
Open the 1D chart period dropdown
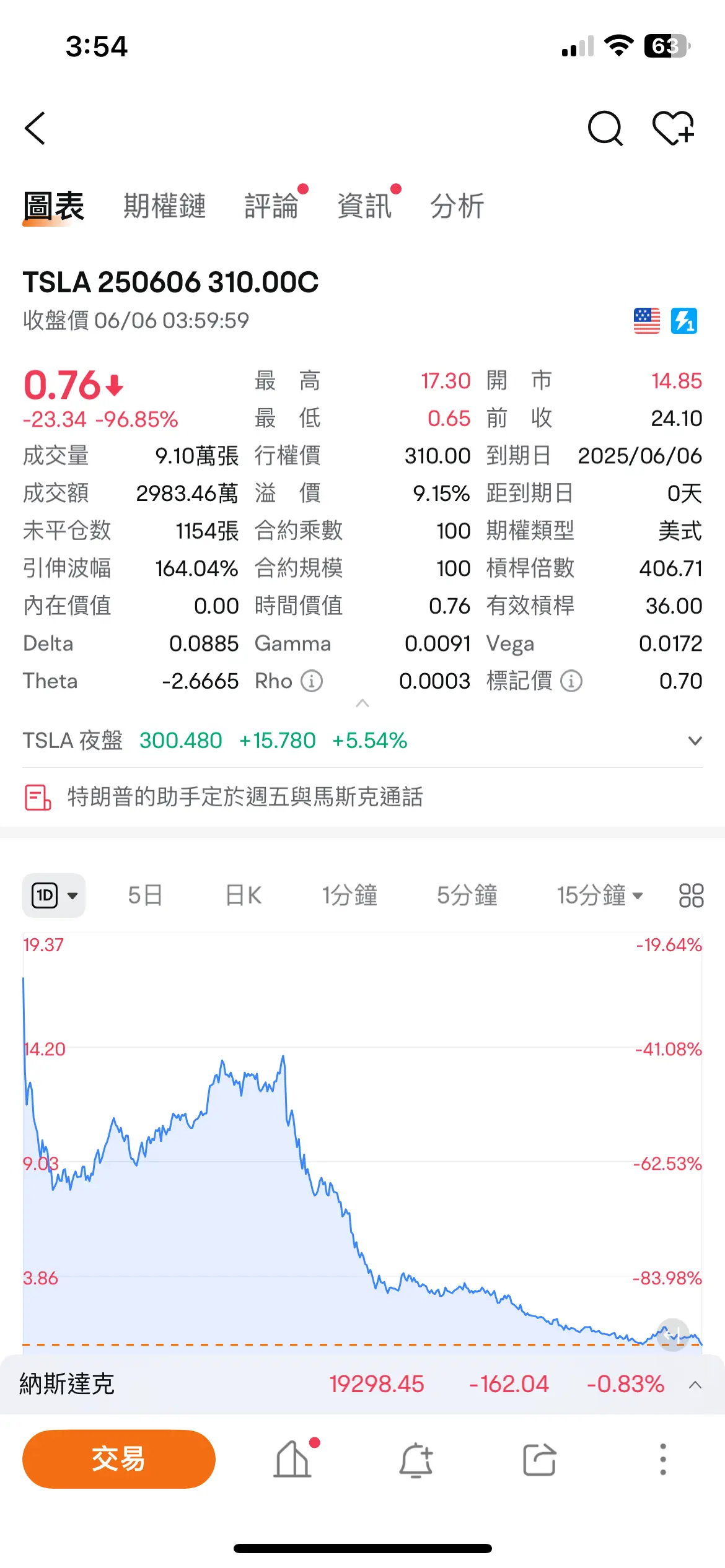pos(54,895)
